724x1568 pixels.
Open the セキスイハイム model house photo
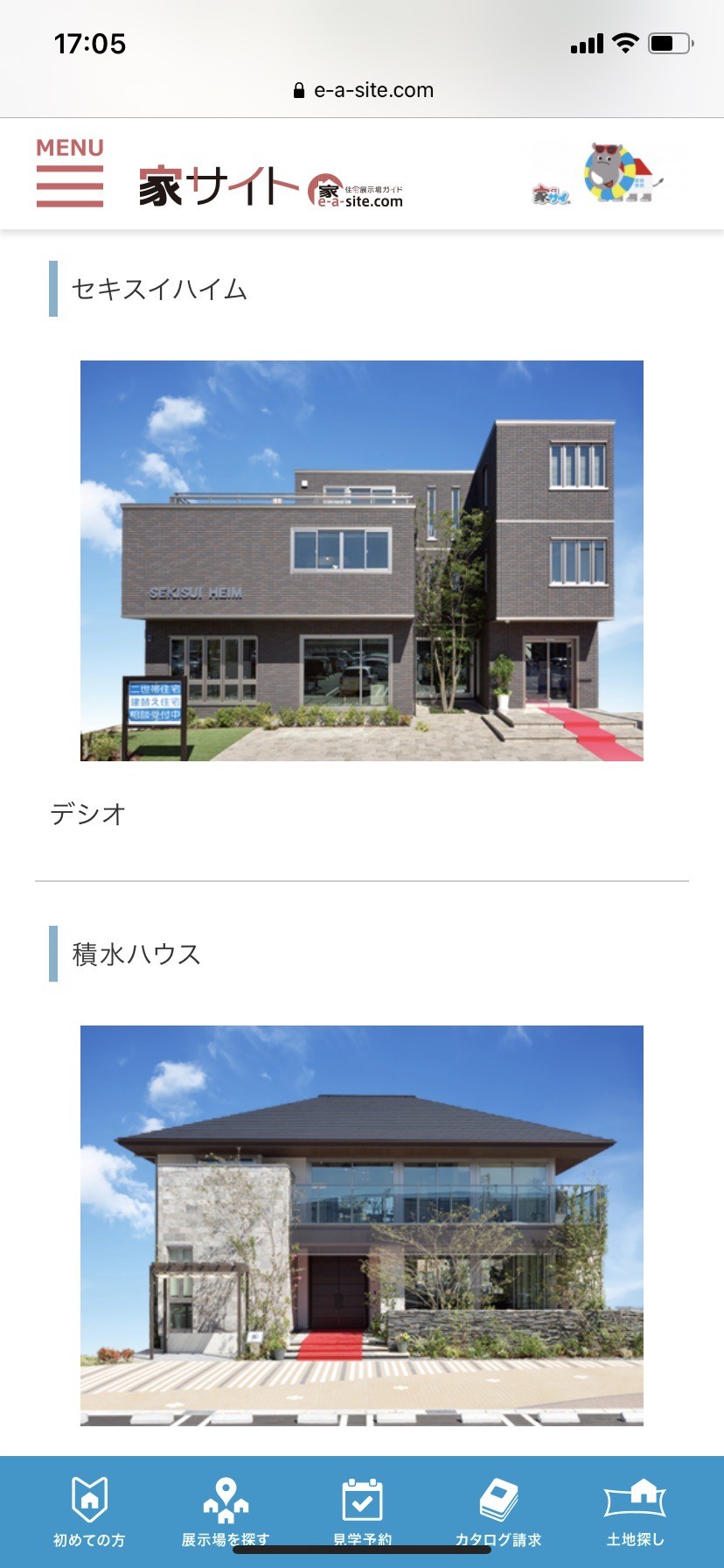point(362,561)
